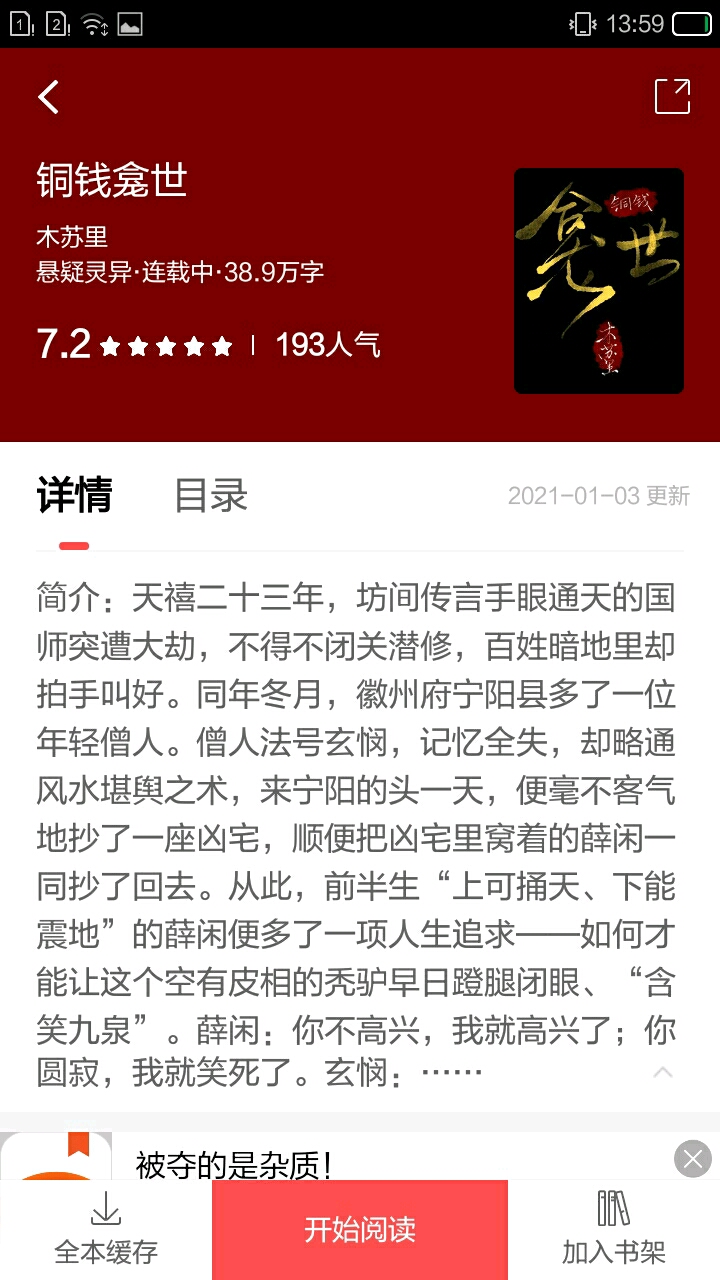Download the full book with 全本缓存
This screenshot has width=720, height=1280.
pyautogui.click(x=106, y=1229)
